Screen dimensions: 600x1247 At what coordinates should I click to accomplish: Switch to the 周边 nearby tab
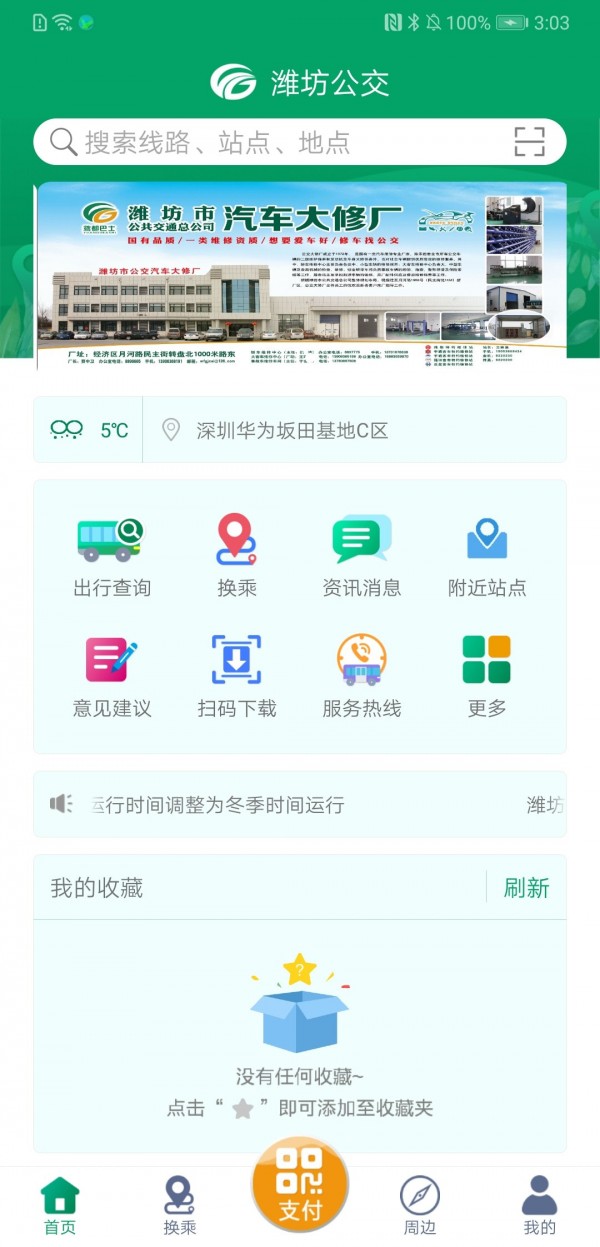coord(420,1205)
